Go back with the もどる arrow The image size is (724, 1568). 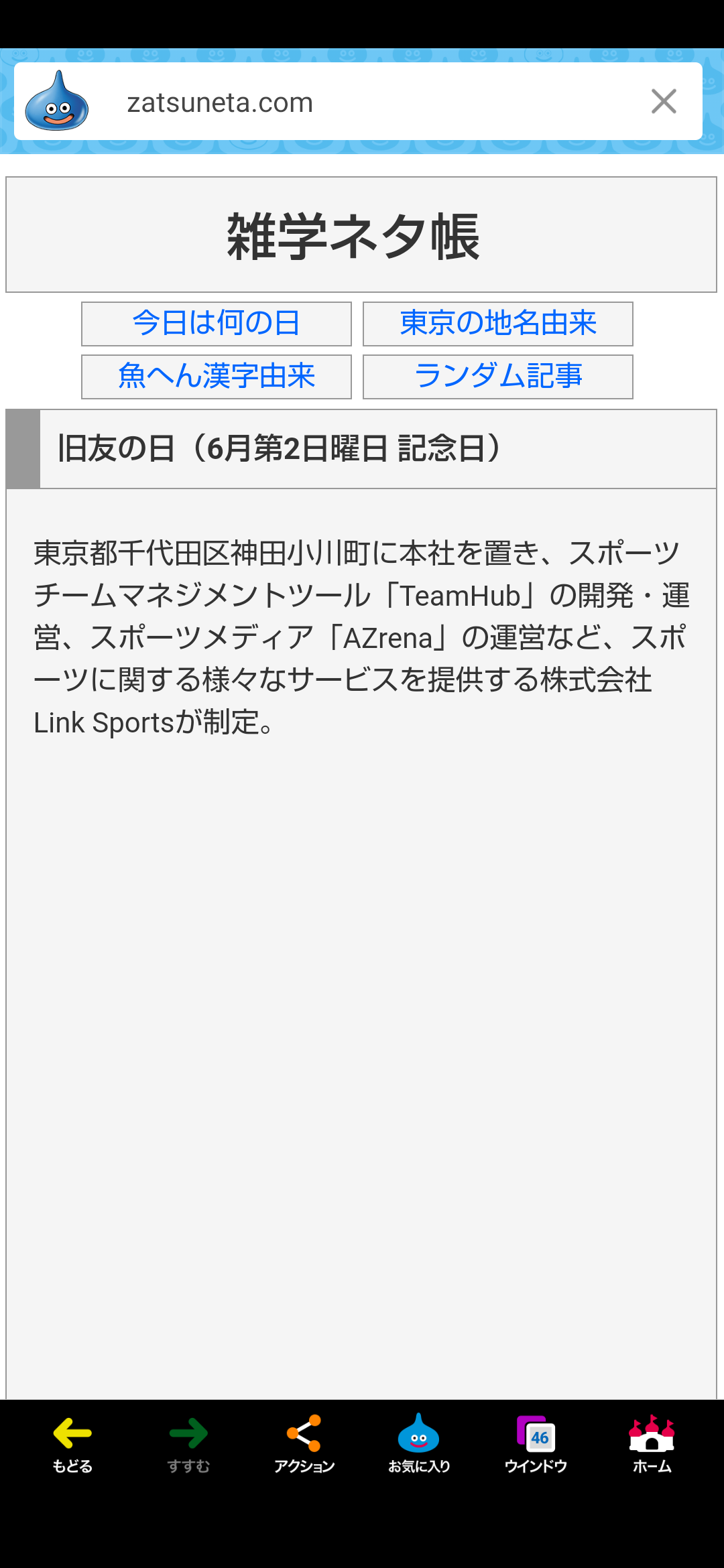pyautogui.click(x=72, y=1445)
